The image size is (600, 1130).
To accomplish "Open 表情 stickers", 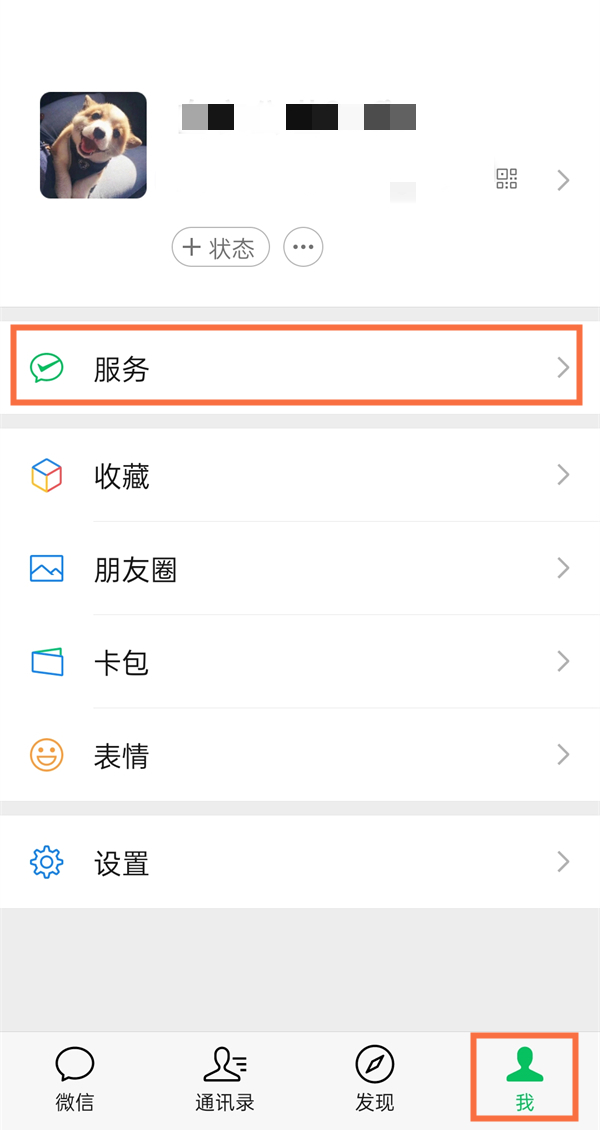I will (x=300, y=755).
